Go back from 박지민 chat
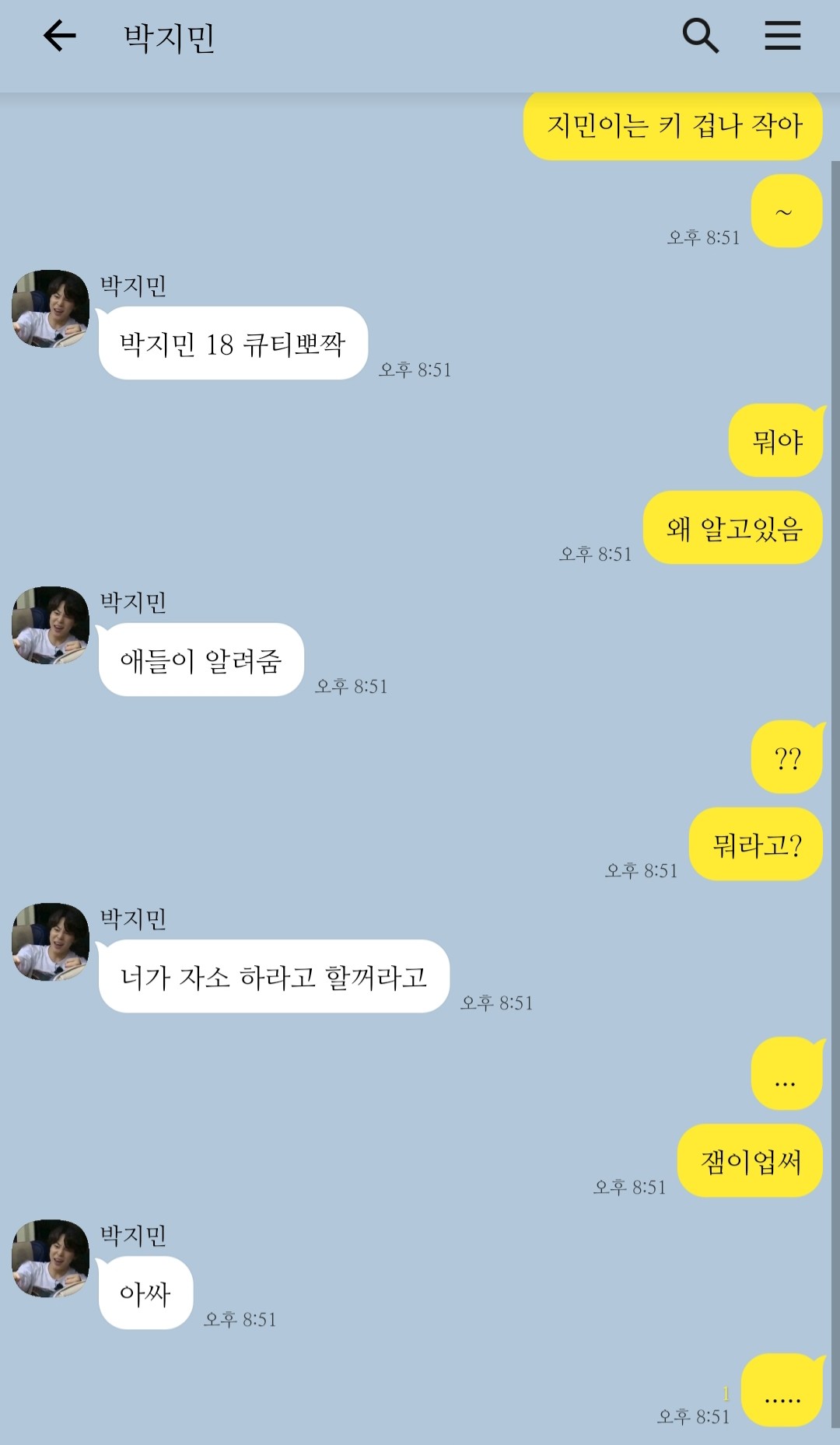Image resolution: width=840 pixels, height=1445 pixels. 60,36
